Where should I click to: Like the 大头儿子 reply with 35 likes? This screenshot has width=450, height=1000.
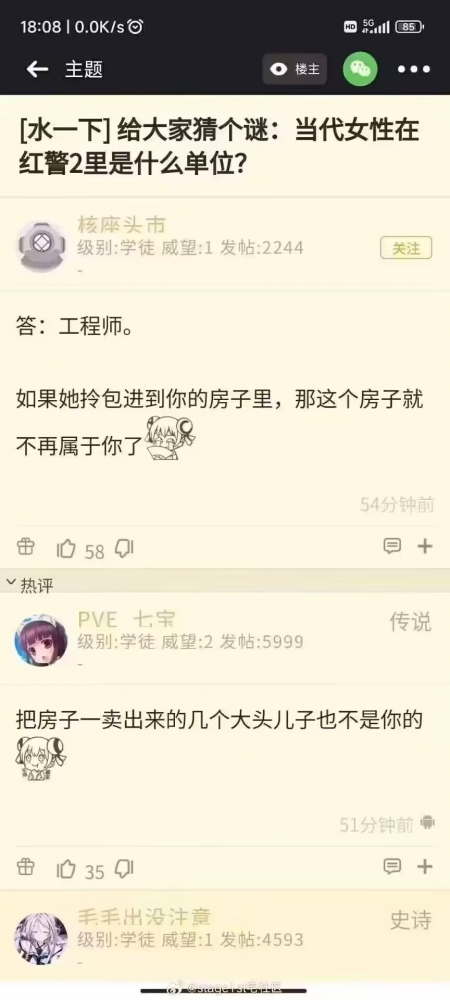(66, 869)
